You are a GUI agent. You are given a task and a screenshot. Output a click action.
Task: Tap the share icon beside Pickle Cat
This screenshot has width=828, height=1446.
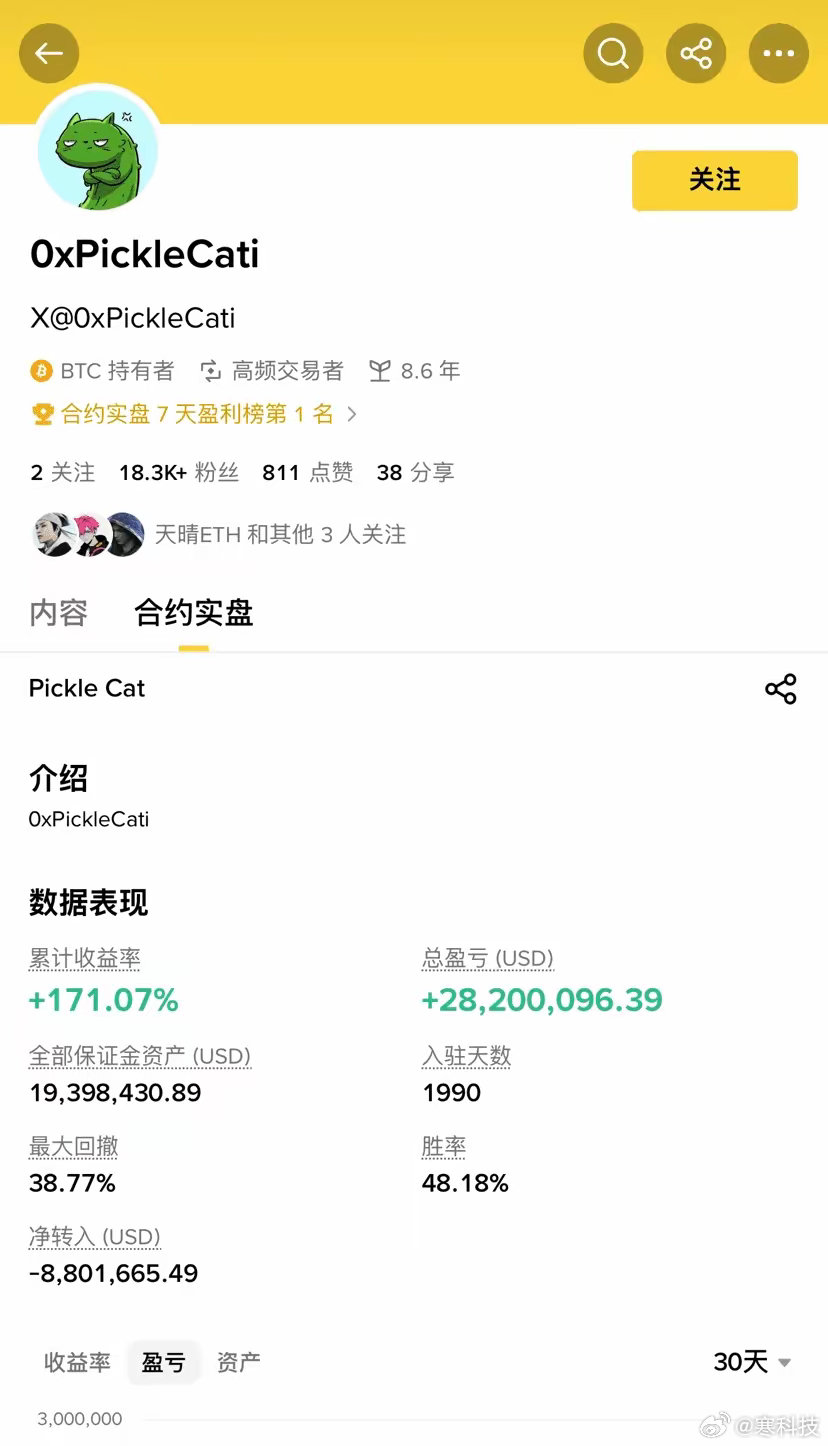click(780, 688)
